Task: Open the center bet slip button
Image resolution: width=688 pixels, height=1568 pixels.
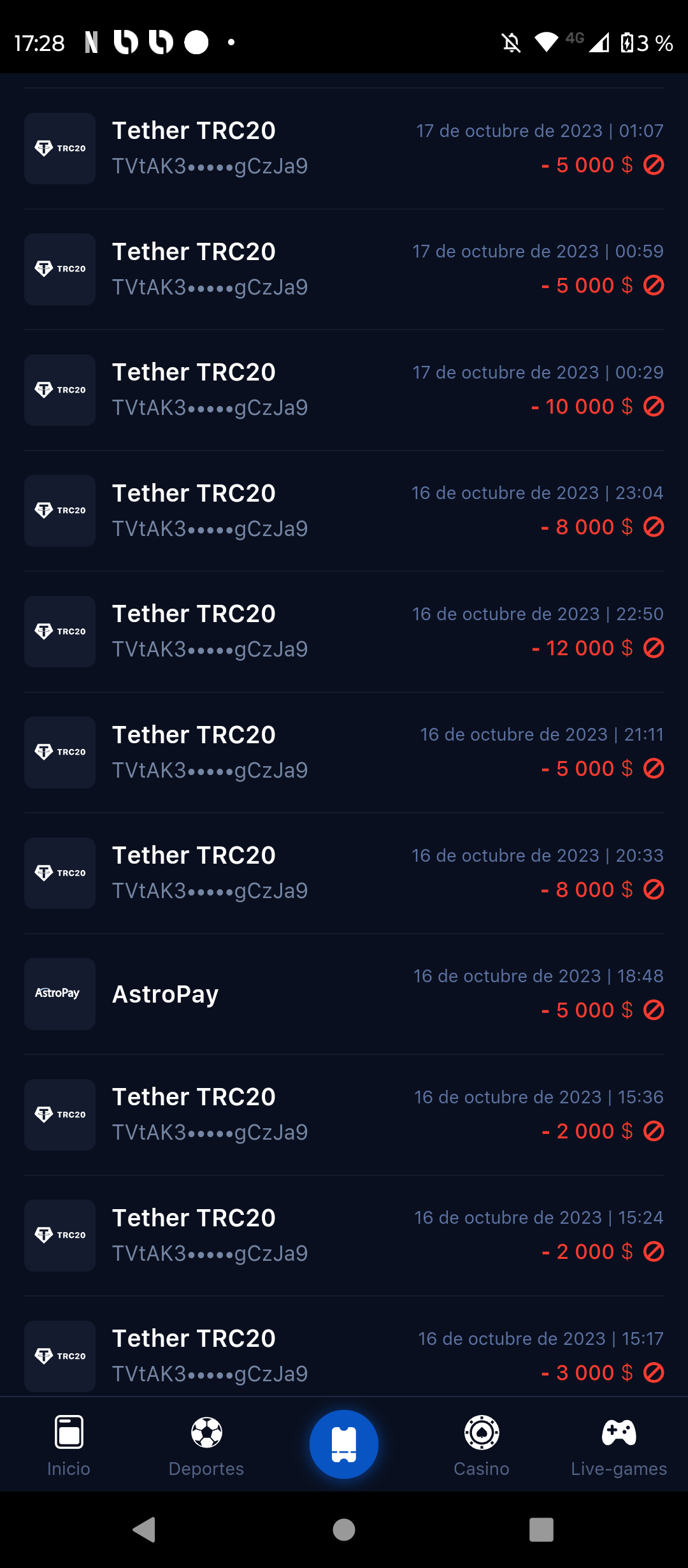Action: pyautogui.click(x=344, y=1444)
